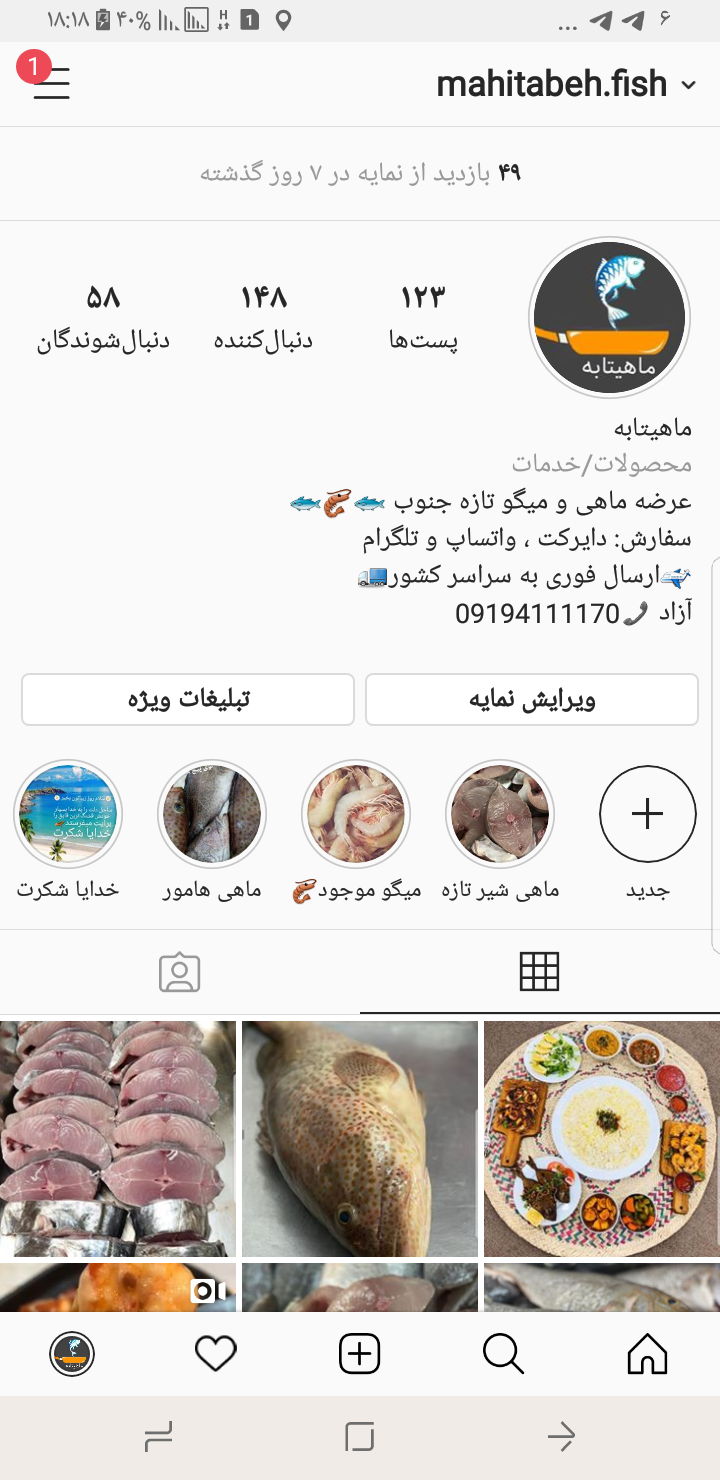Viewport: 720px width, 1480px height.
Task: Open the hamburger menu with notification badge
Action: [x=50, y=82]
